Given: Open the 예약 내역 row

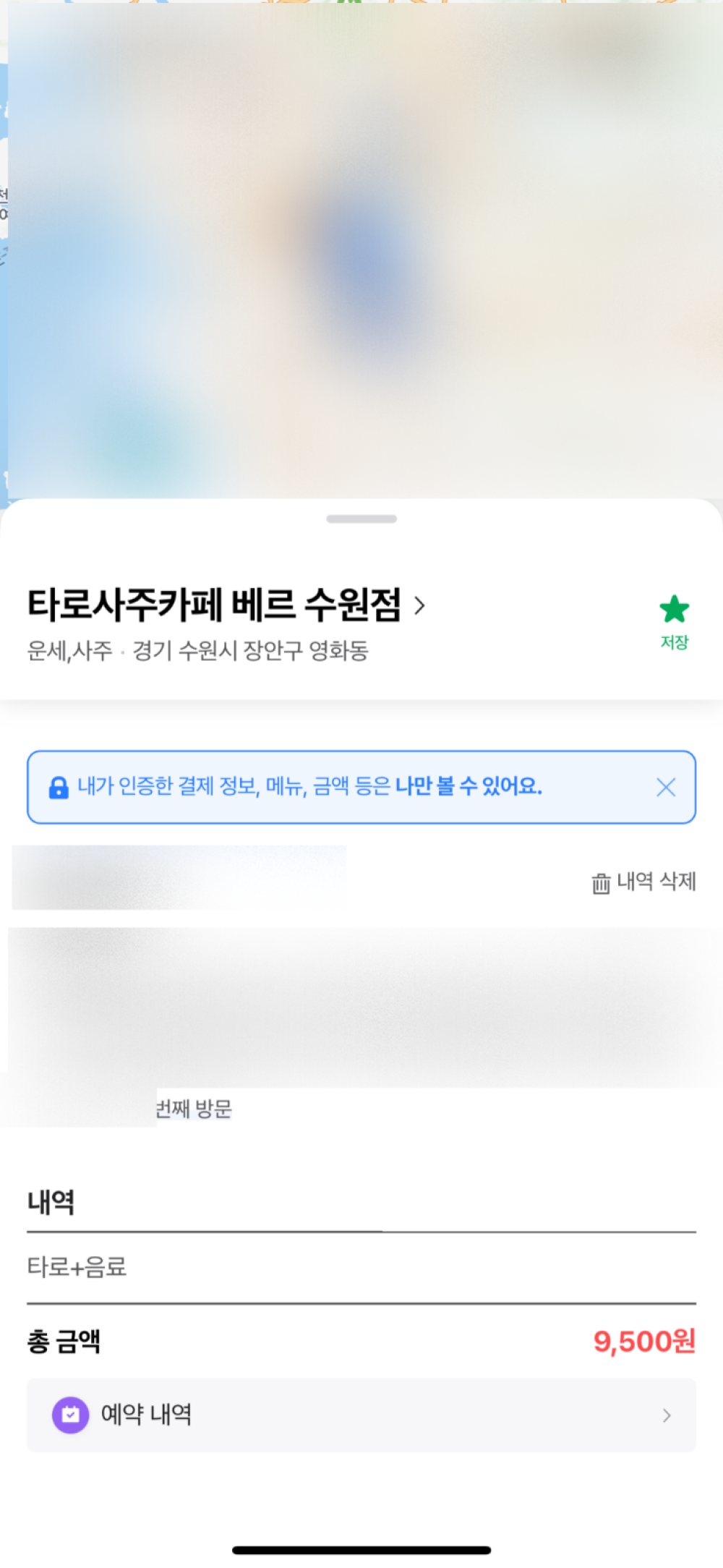Looking at the screenshot, I should pyautogui.click(x=361, y=1415).
